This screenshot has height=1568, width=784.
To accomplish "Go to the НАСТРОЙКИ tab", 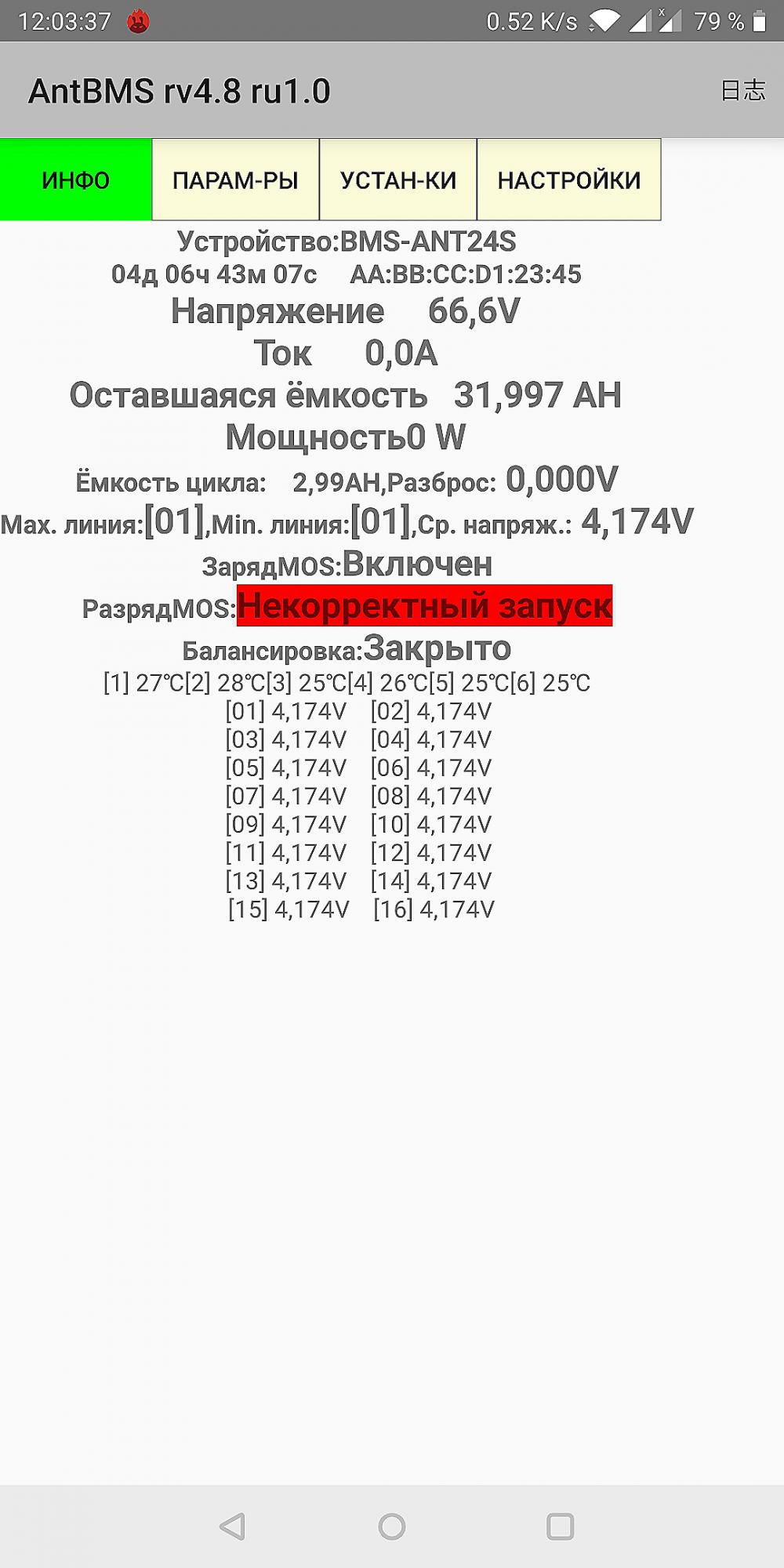I will click(x=569, y=180).
